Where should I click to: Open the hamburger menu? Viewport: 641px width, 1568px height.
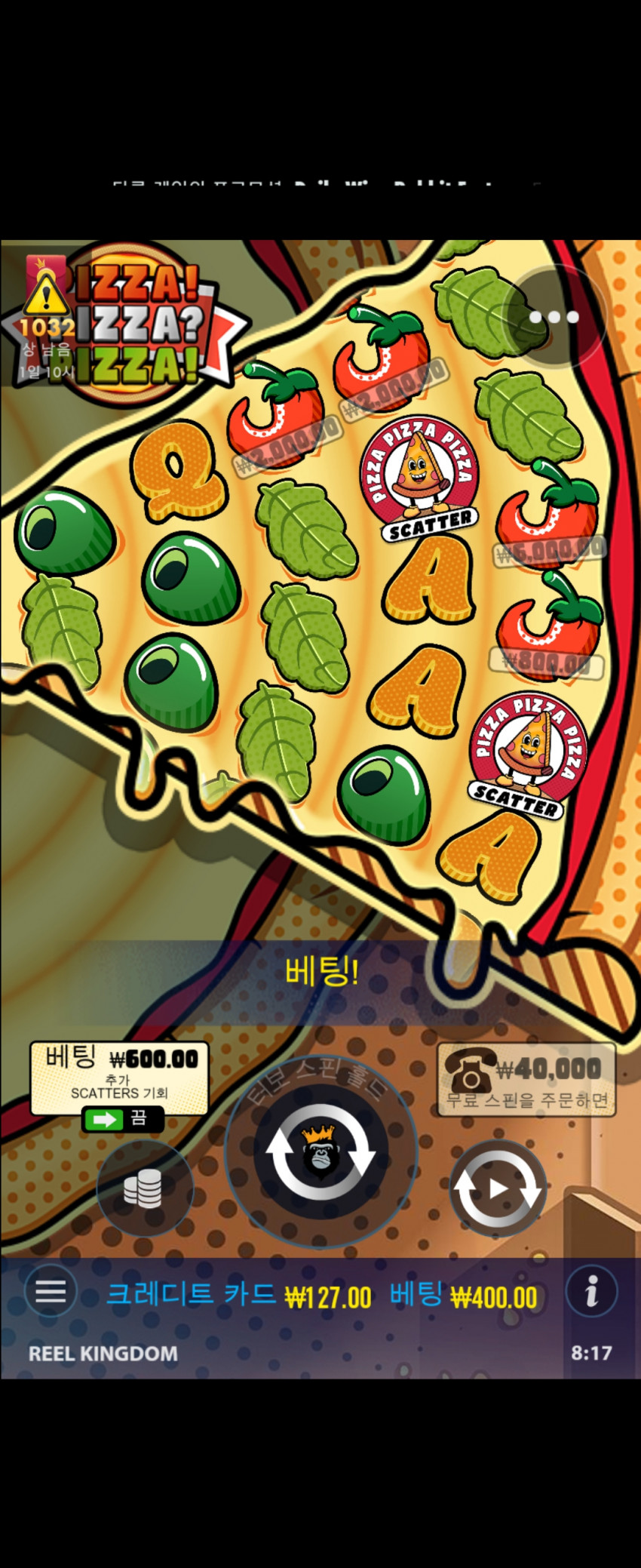tap(51, 1291)
